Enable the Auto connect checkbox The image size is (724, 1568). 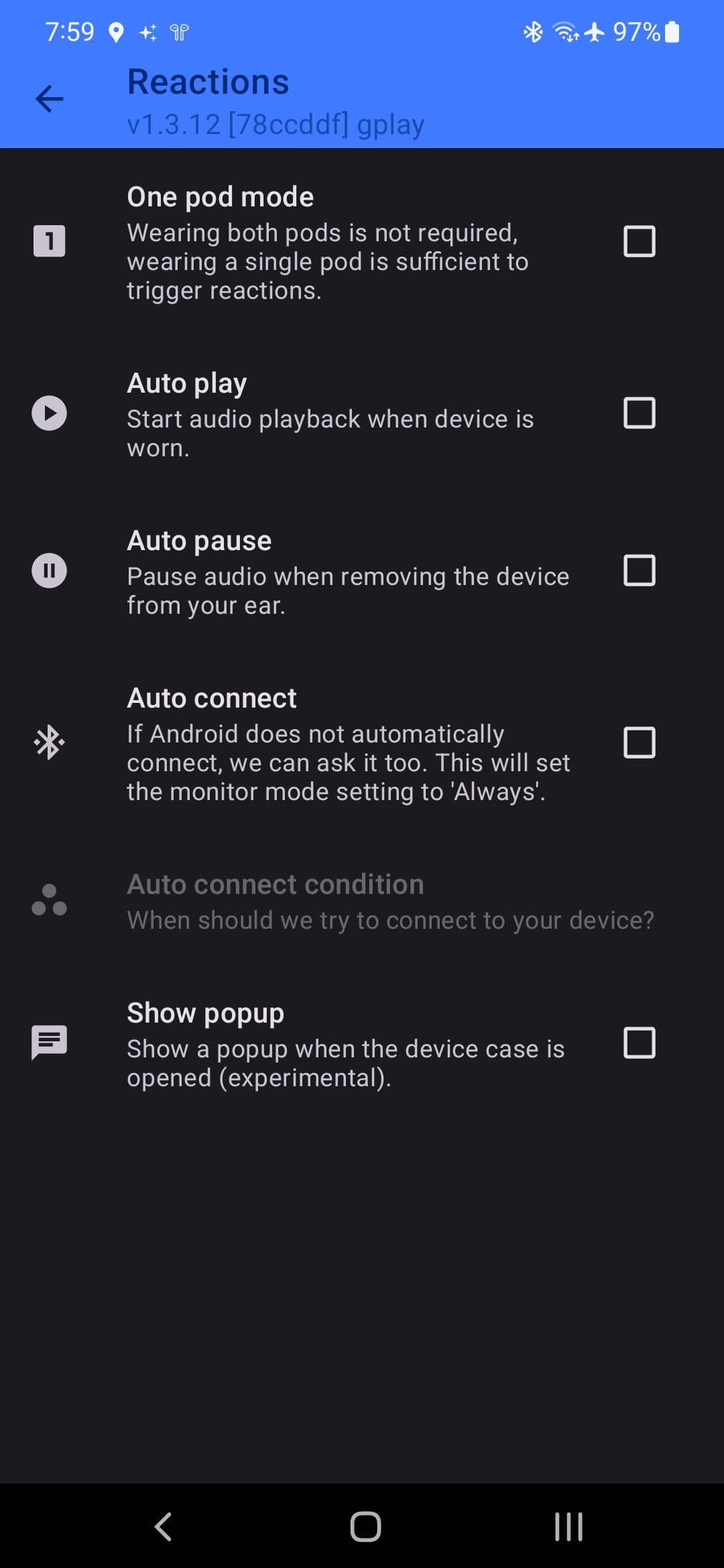click(639, 742)
